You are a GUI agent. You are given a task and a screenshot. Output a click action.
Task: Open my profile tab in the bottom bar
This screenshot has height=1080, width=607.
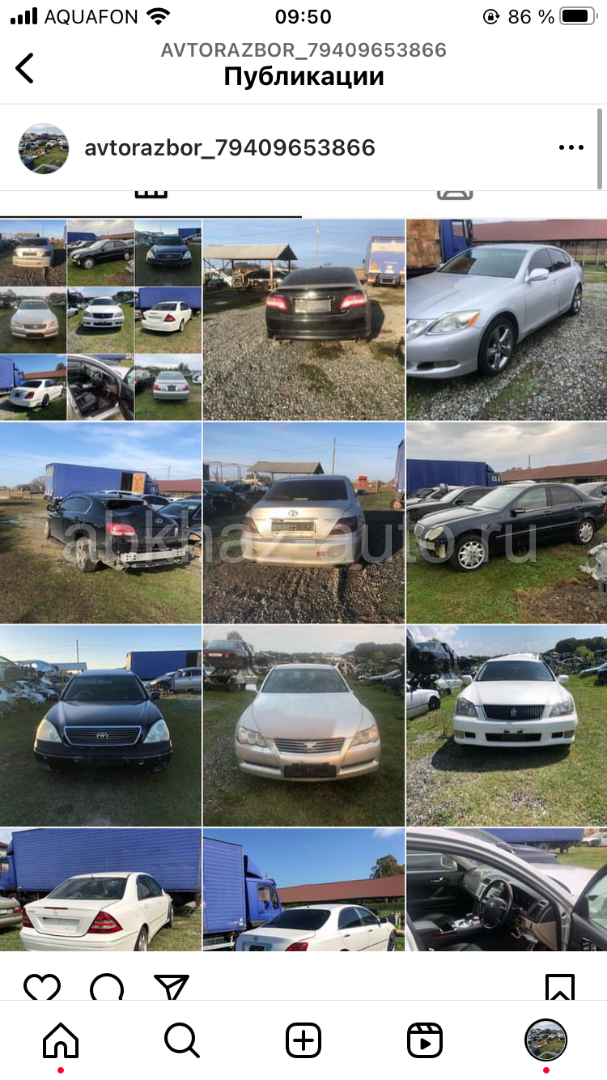click(x=546, y=1041)
